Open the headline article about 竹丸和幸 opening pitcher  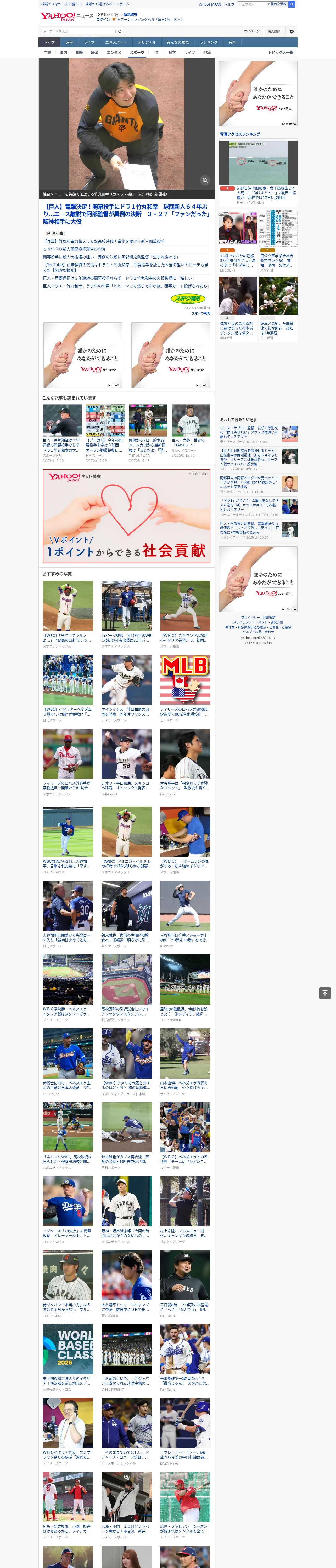[126, 214]
